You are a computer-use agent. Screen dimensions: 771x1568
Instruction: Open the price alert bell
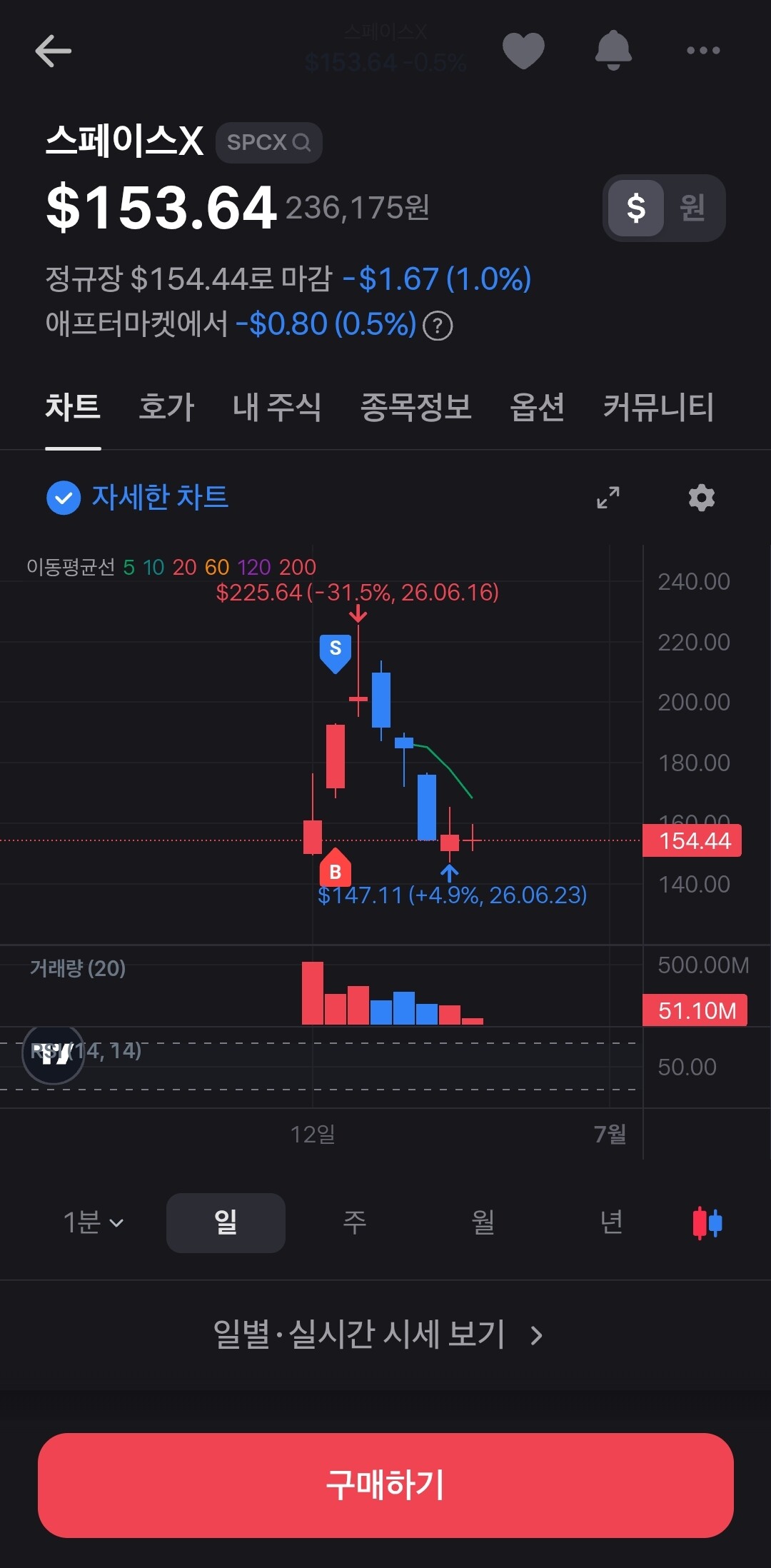(613, 51)
